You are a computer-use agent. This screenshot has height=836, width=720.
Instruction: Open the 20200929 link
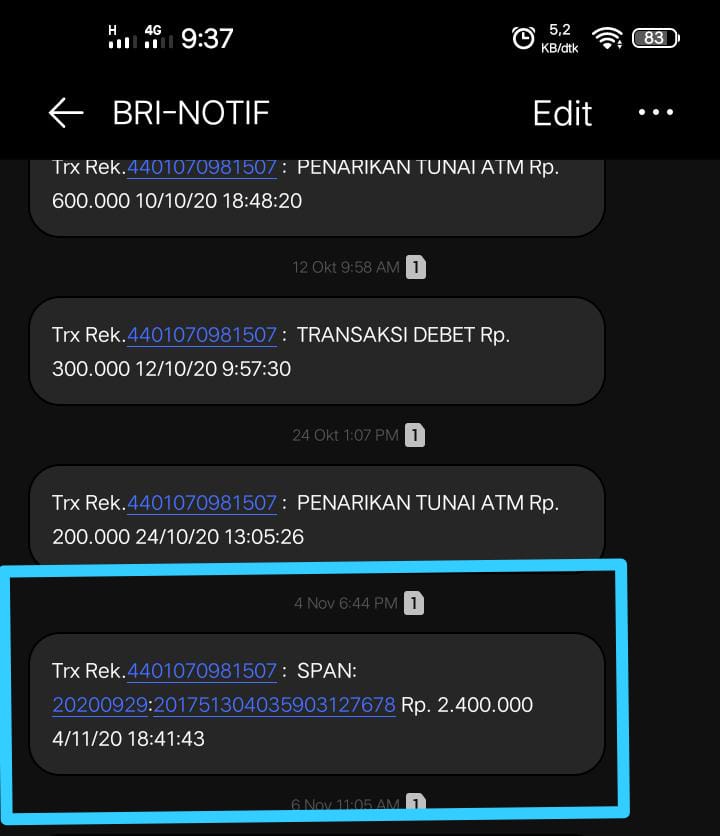[x=100, y=705]
